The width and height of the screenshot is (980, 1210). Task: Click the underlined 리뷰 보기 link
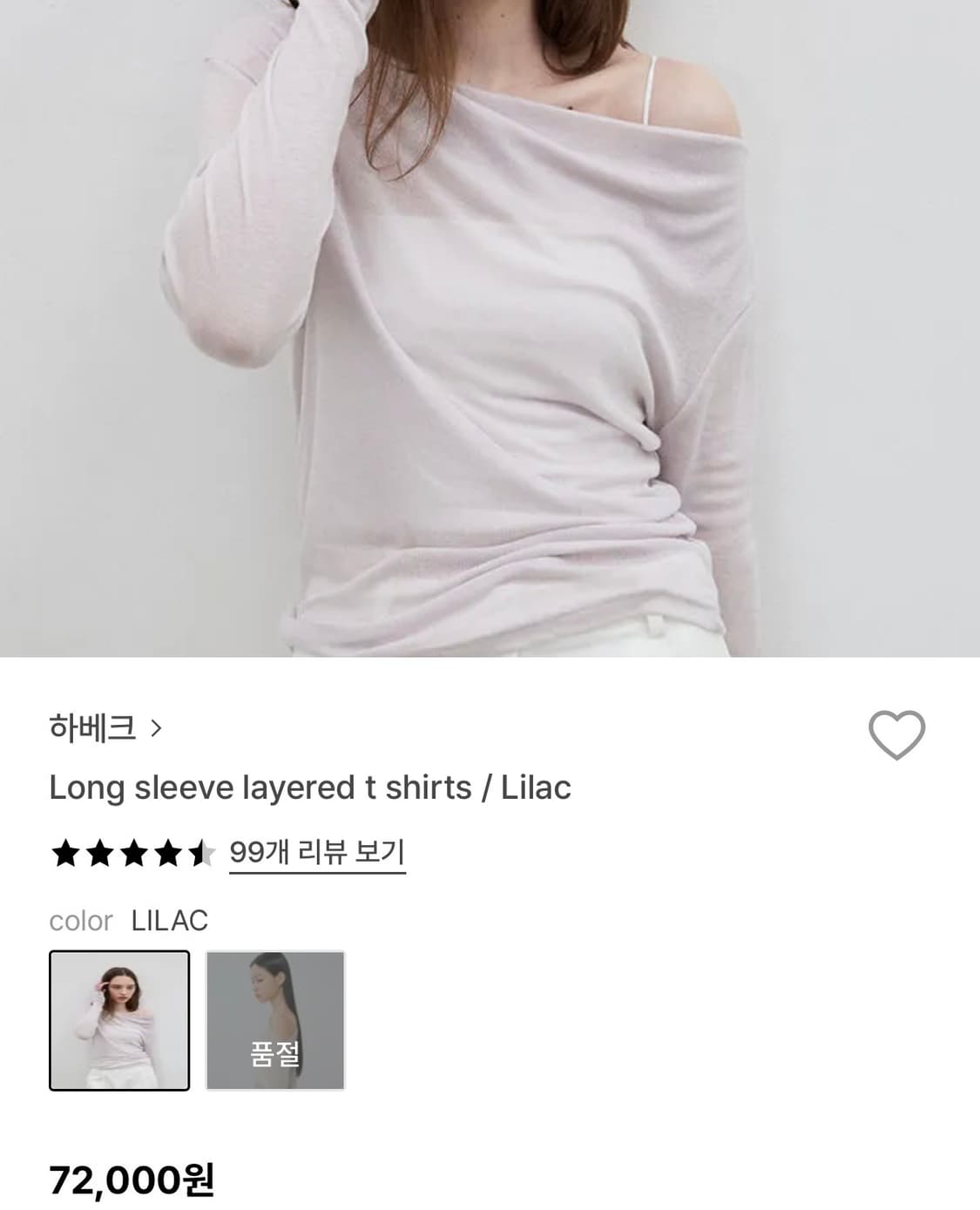pos(317,854)
